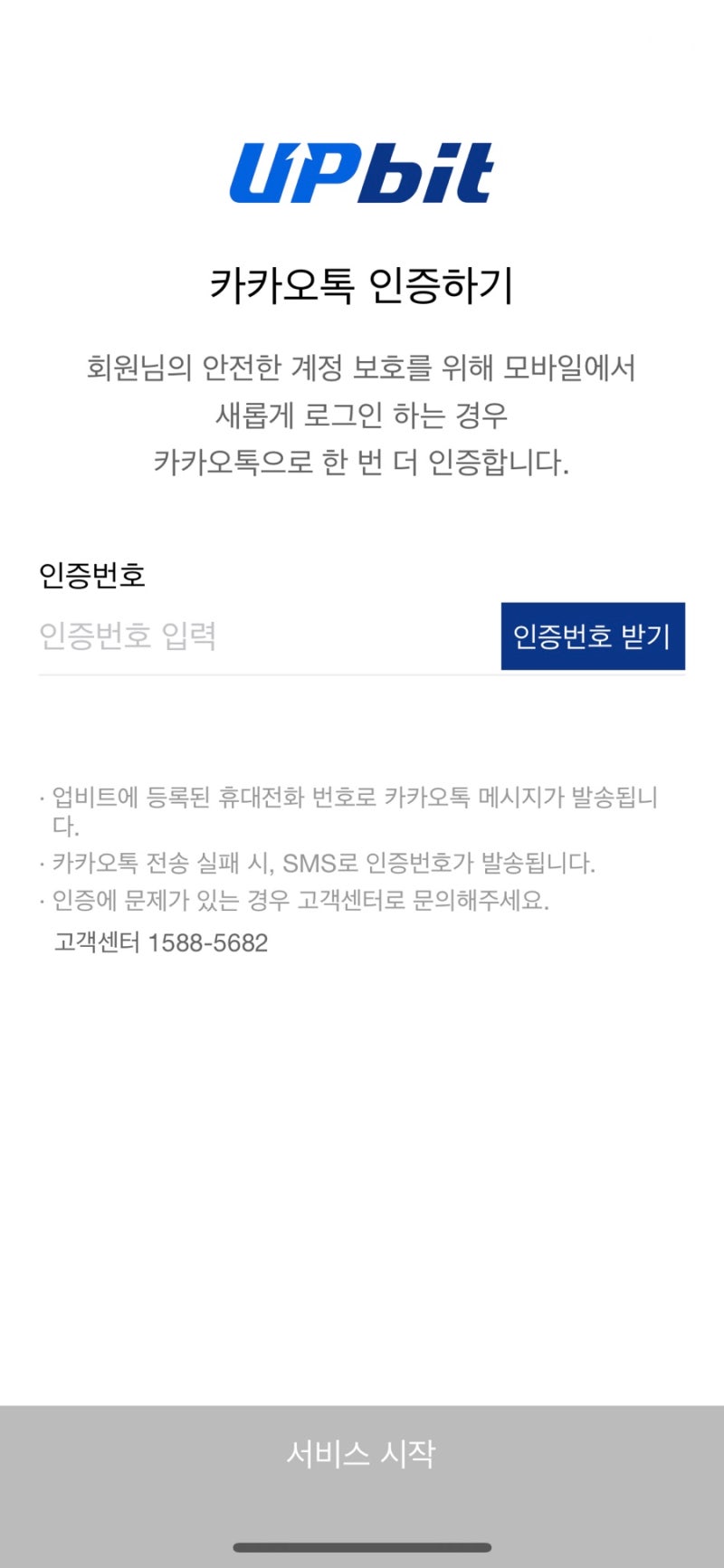Click the 카카오톡 인증하기 page title
Viewport: 724px width, 1568px height.
tap(362, 283)
